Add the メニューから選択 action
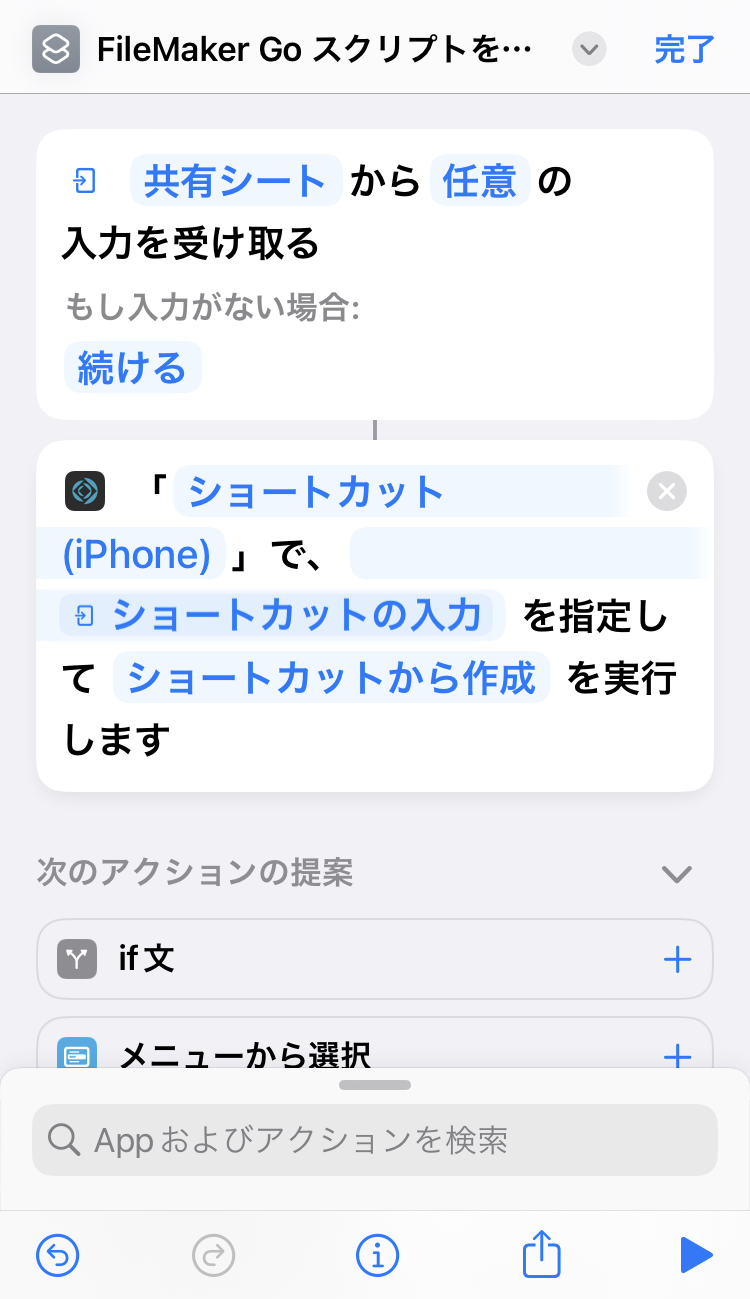750x1299 pixels. 677,1055
